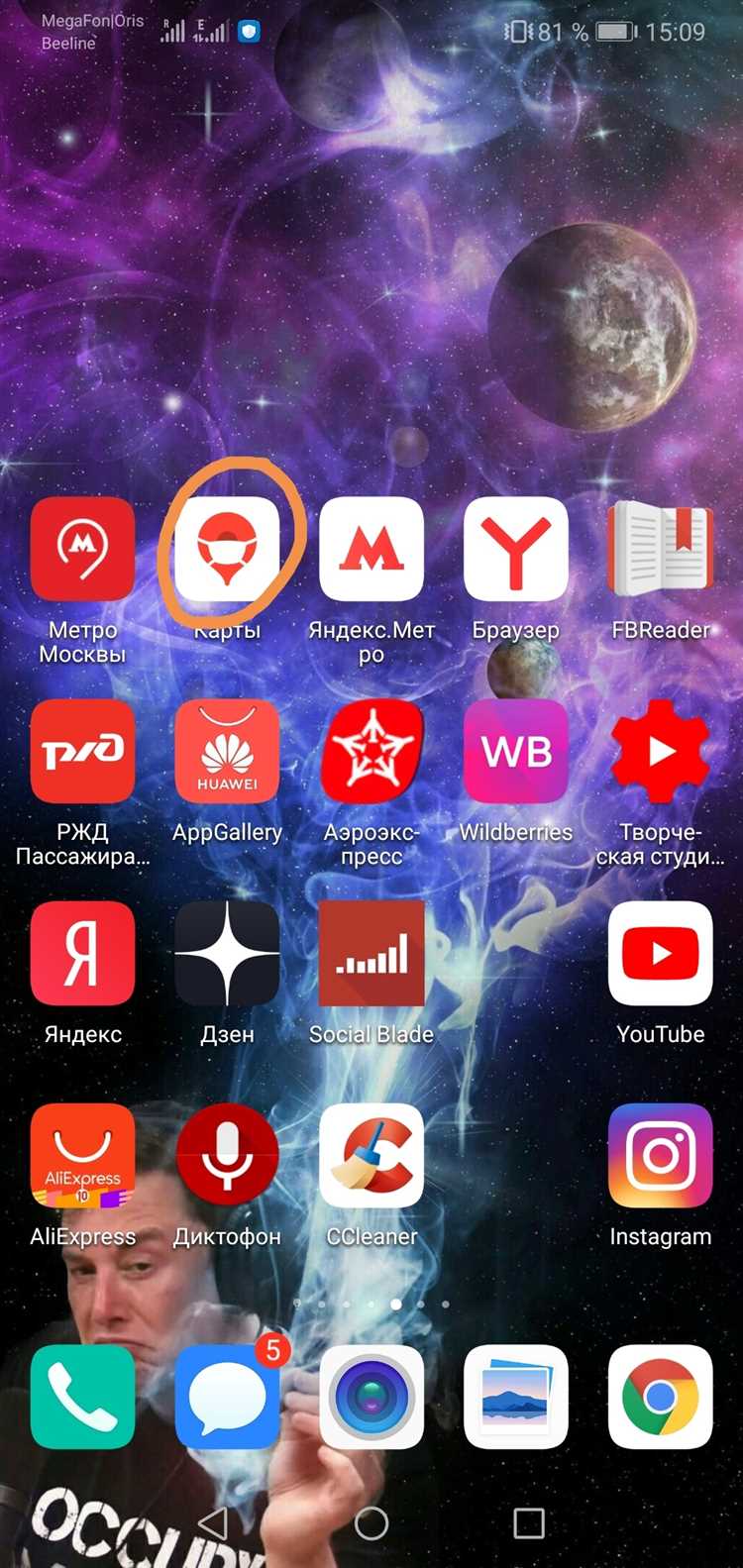Screen dimensions: 743x1568
Task: Tap the system home button
Action: tap(371, 1523)
